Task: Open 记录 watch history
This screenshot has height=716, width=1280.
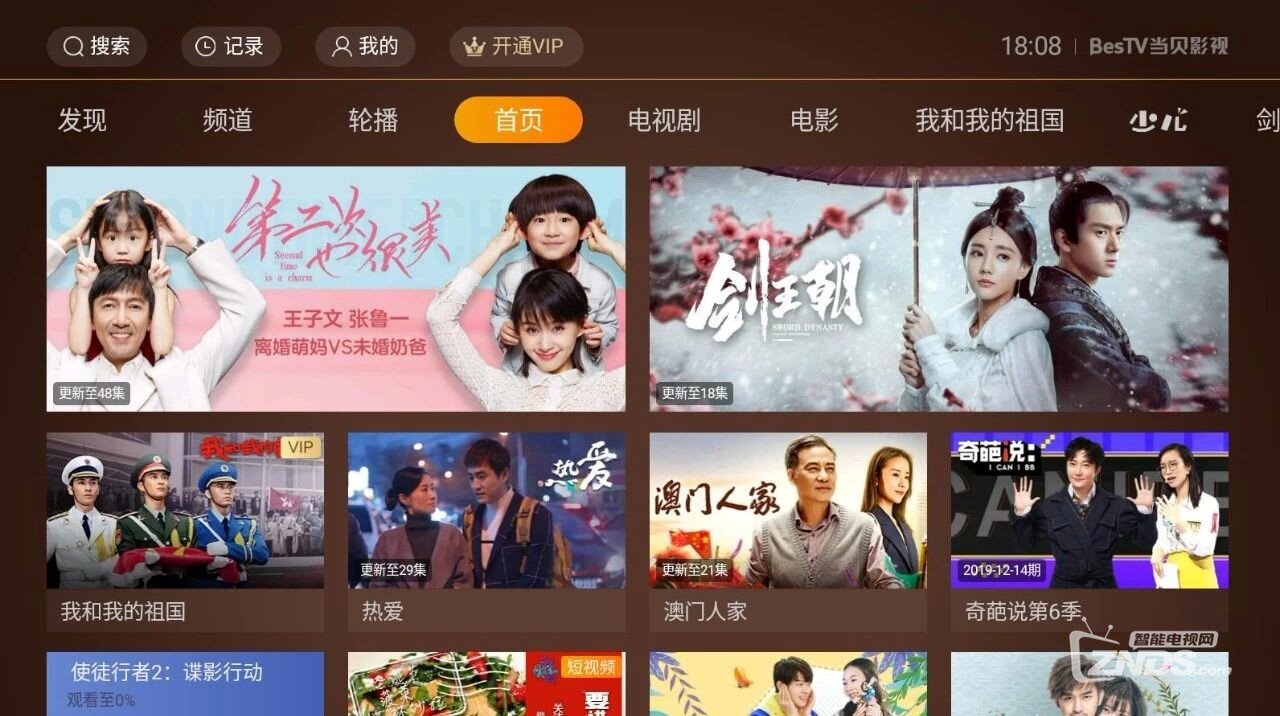Action: (230, 47)
